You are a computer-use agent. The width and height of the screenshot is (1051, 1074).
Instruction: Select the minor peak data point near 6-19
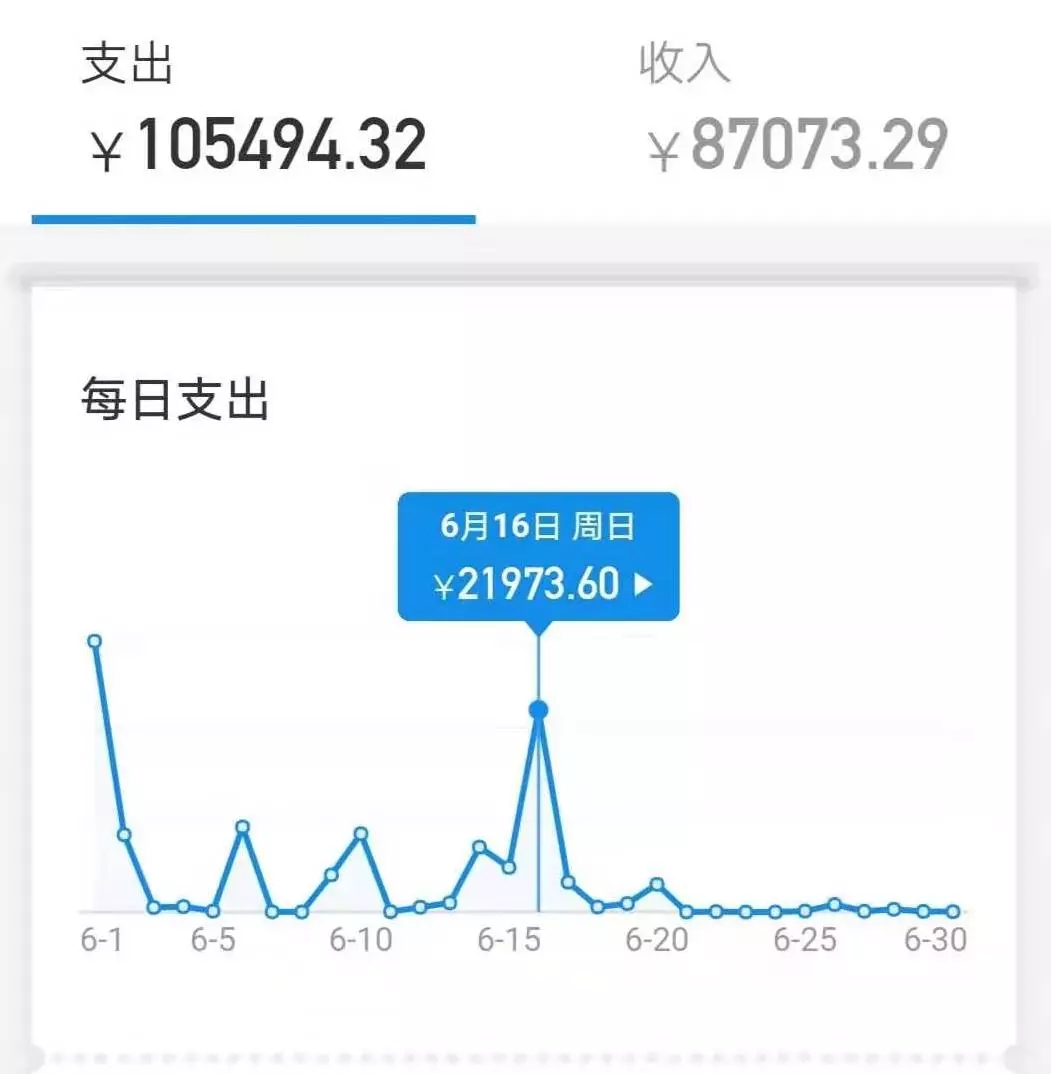click(655, 884)
